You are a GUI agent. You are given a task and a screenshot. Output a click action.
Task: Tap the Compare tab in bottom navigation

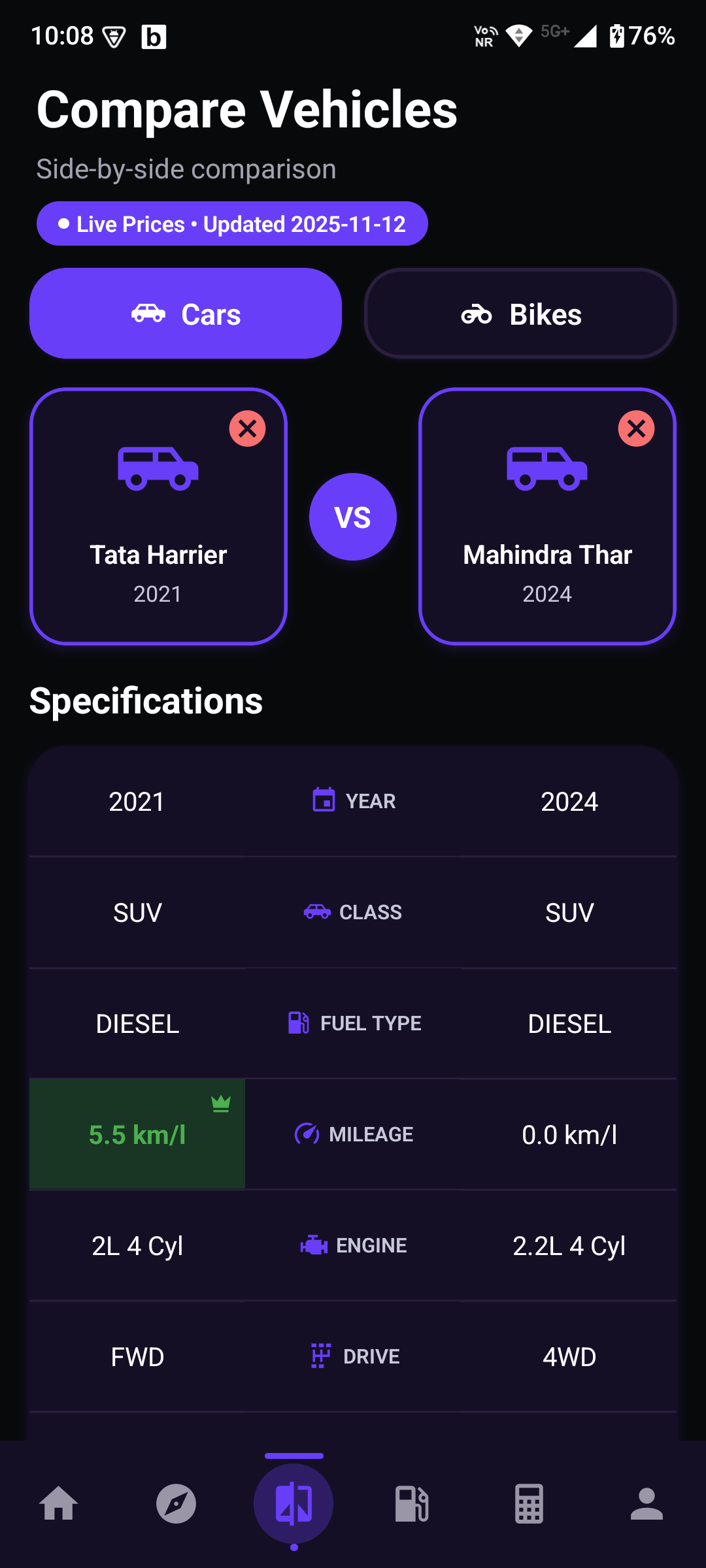(x=294, y=1503)
